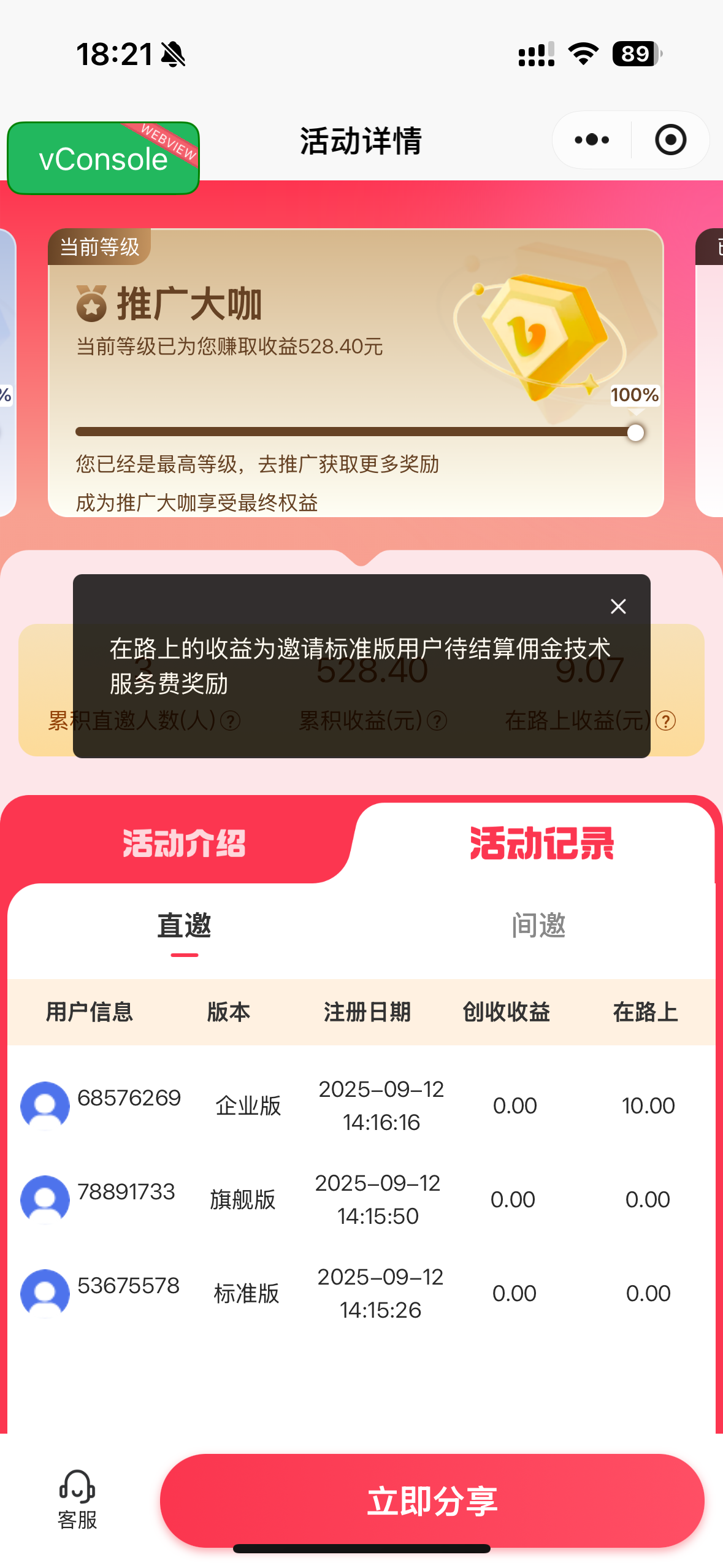
Task: Dismiss the 在路上收益 tooltip
Action: [618, 606]
